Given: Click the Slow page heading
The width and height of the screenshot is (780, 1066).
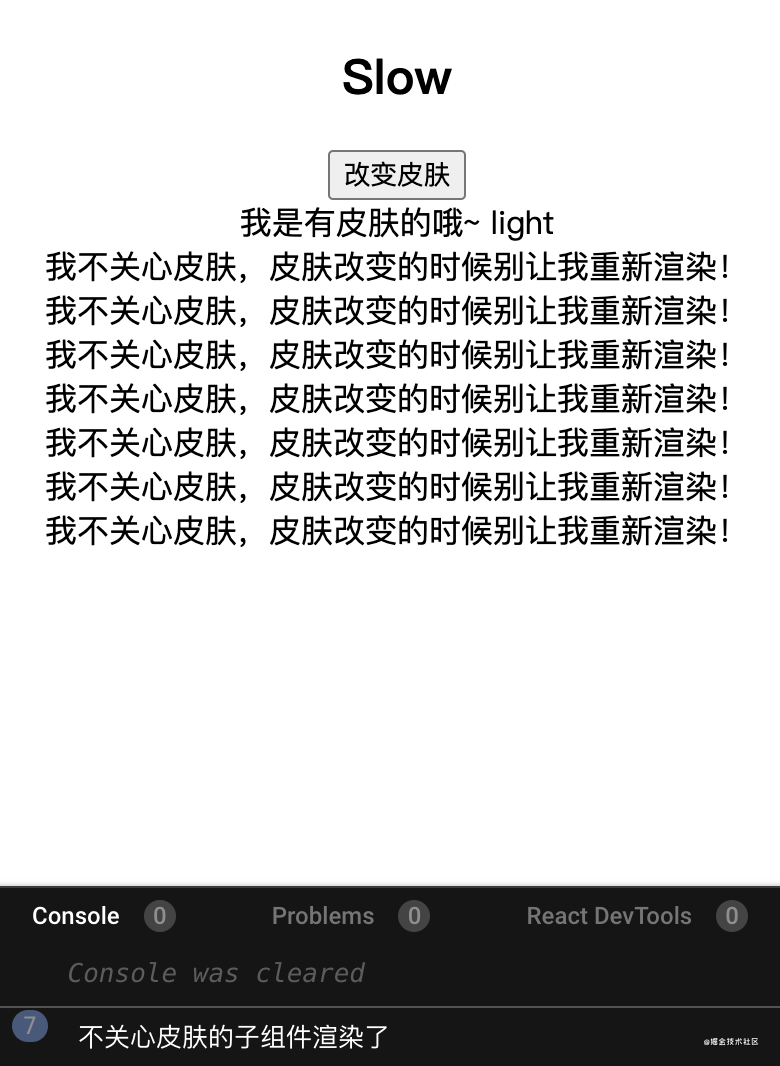Looking at the screenshot, I should tap(396, 78).
